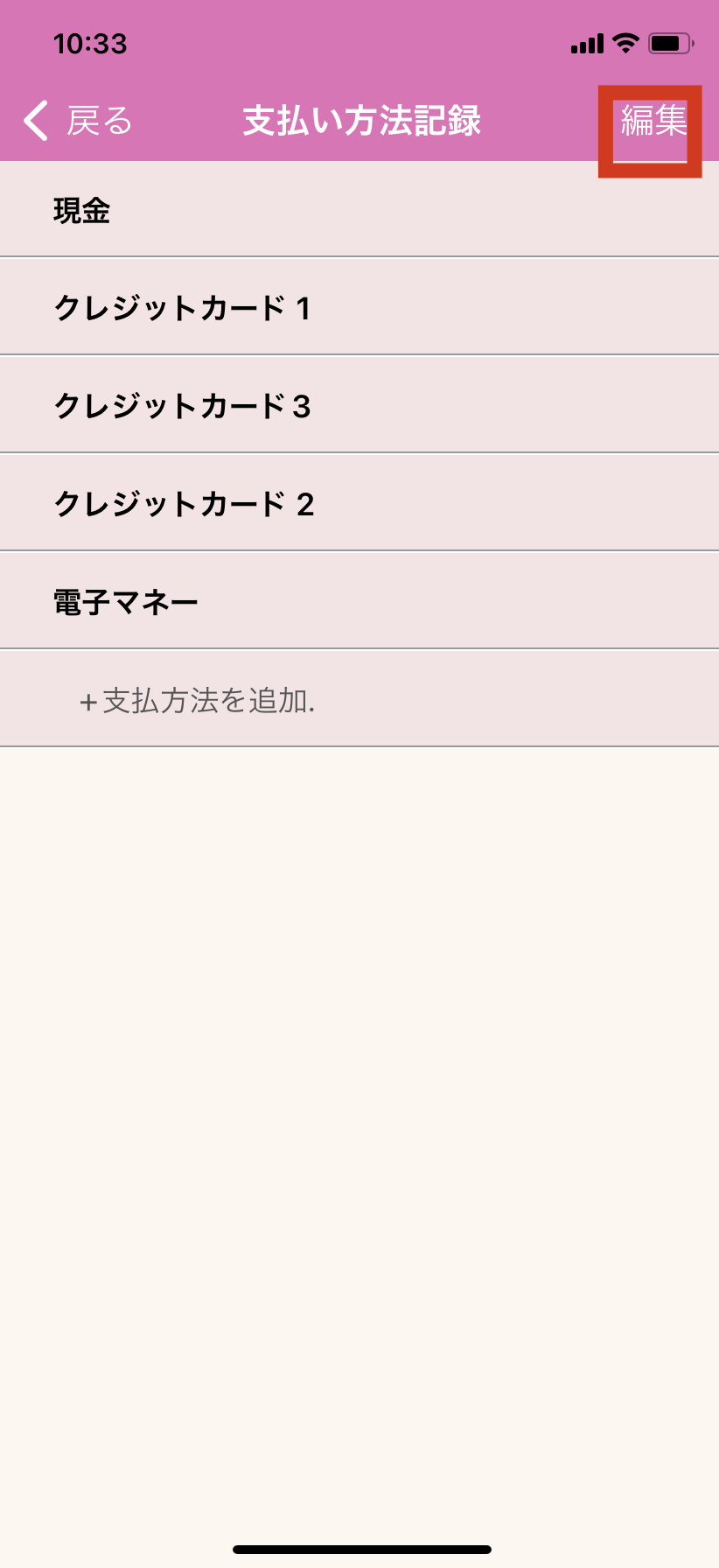Go back with the 戻る button

pos(77,121)
